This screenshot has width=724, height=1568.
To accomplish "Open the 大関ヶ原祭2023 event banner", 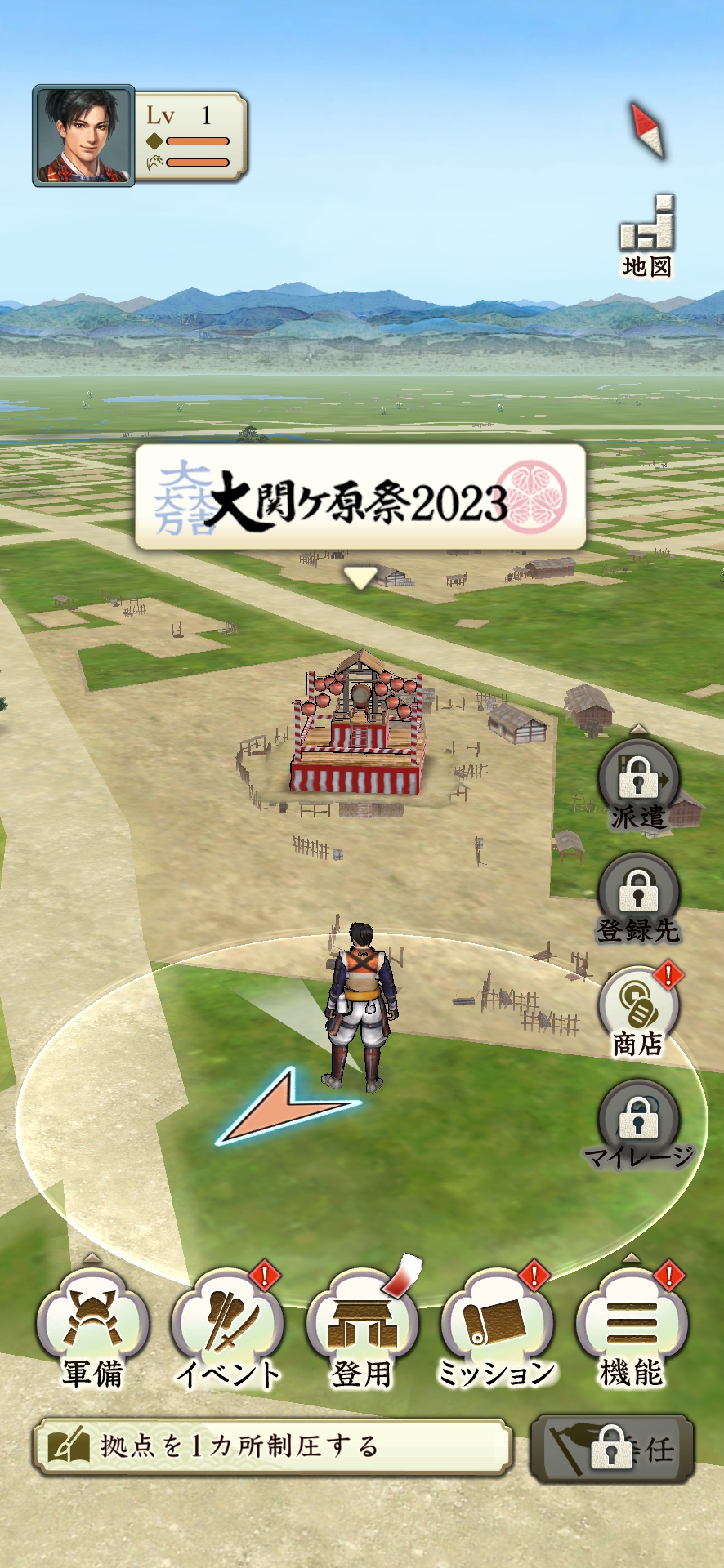I will pos(360,497).
